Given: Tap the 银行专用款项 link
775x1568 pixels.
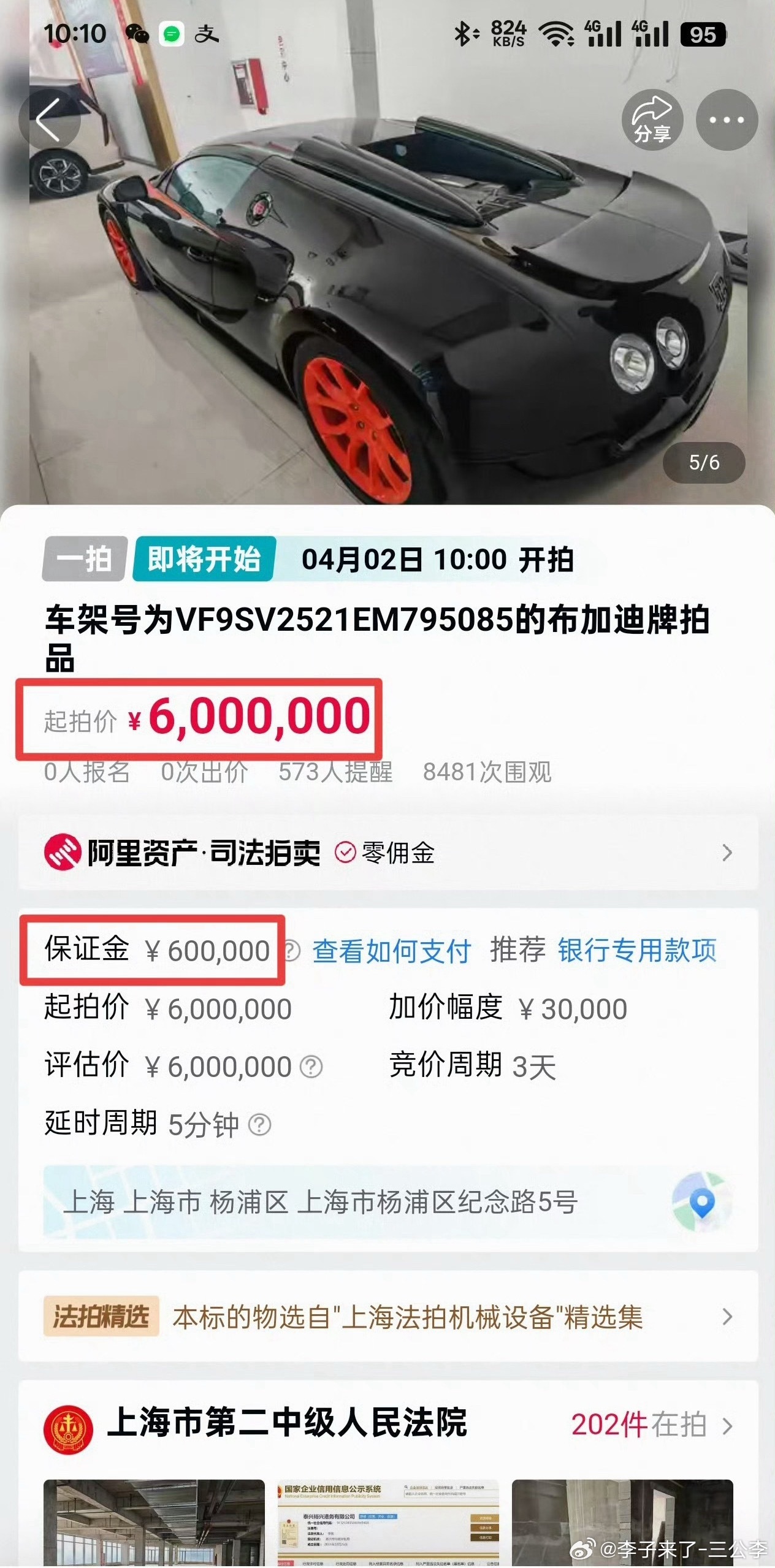Looking at the screenshot, I should click(636, 951).
